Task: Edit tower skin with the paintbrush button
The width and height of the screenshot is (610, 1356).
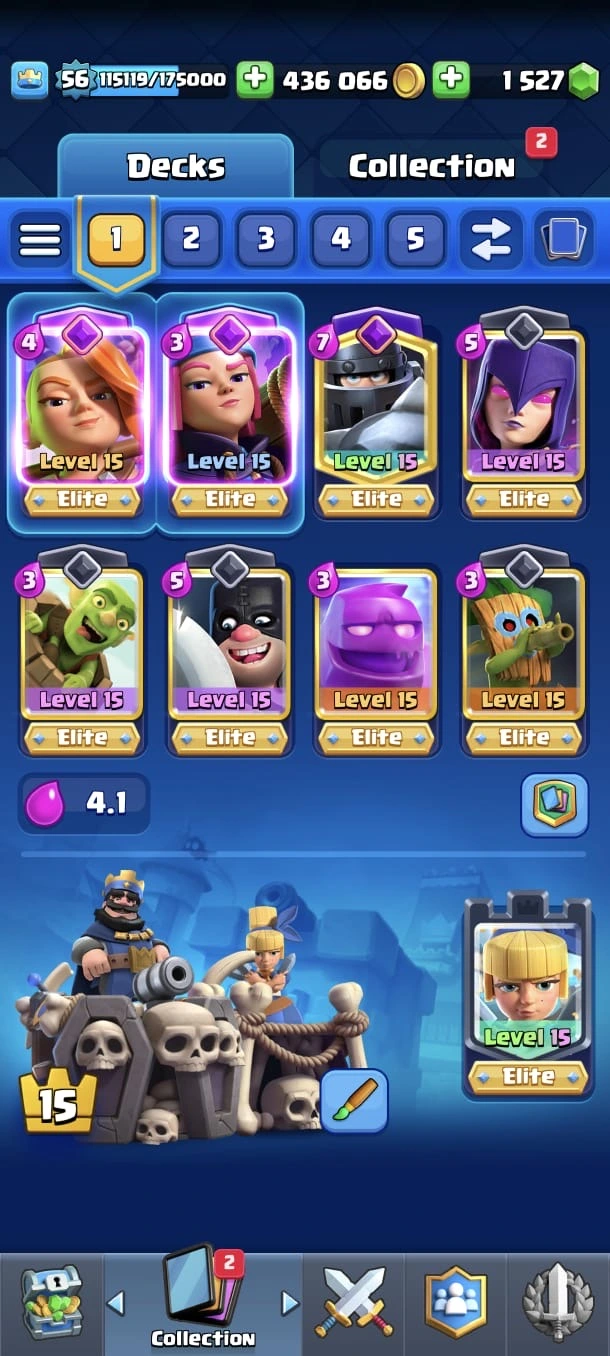Action: pyautogui.click(x=354, y=1100)
